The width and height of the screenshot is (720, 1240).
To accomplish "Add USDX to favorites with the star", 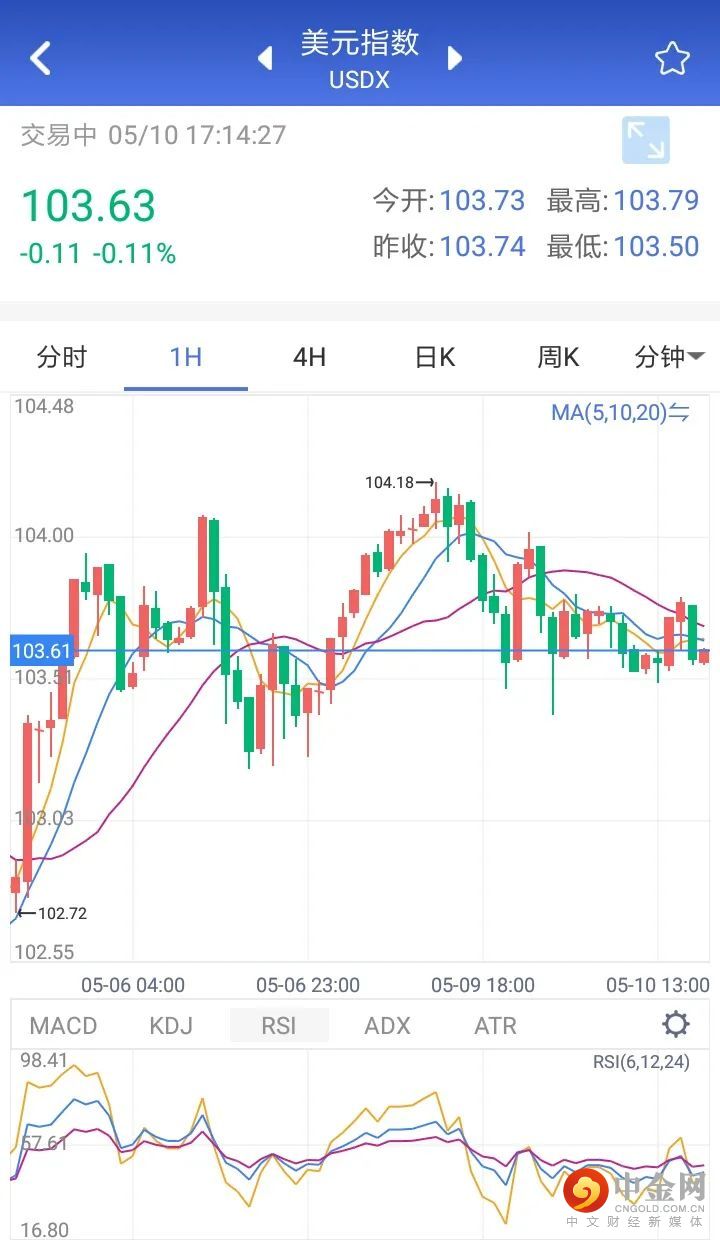I will (672, 59).
